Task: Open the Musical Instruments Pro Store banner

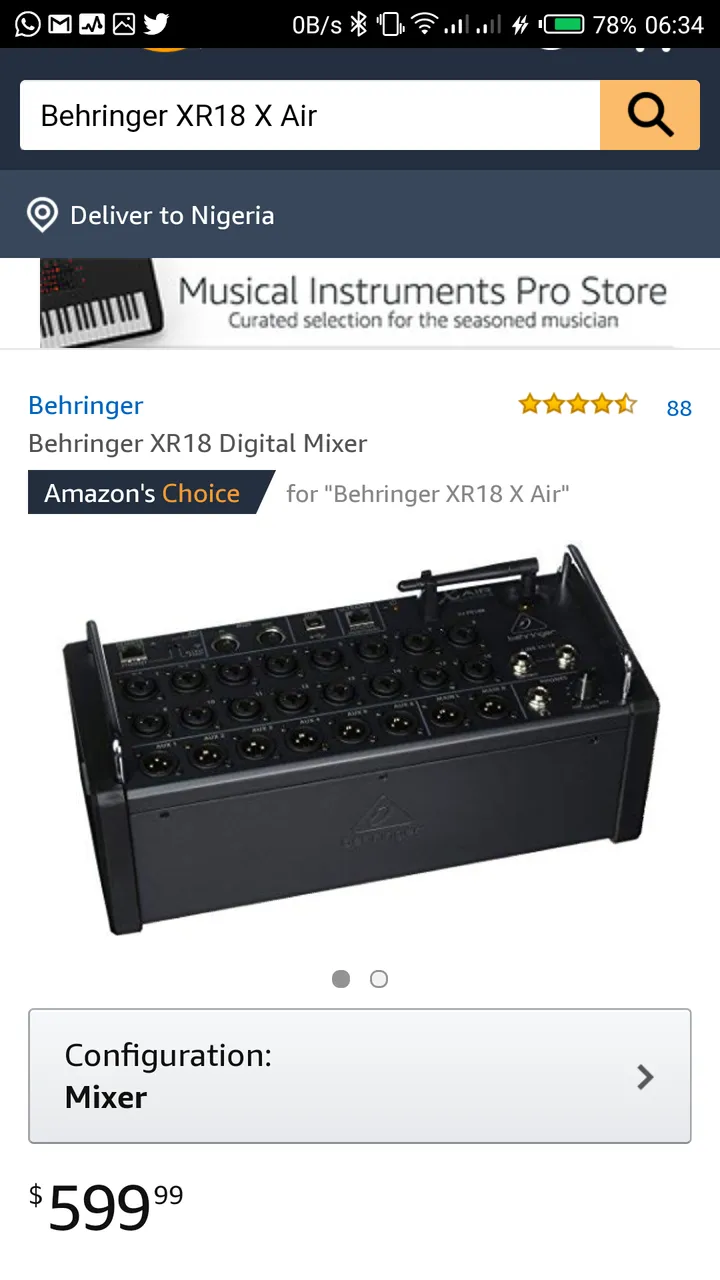Action: coord(360,303)
